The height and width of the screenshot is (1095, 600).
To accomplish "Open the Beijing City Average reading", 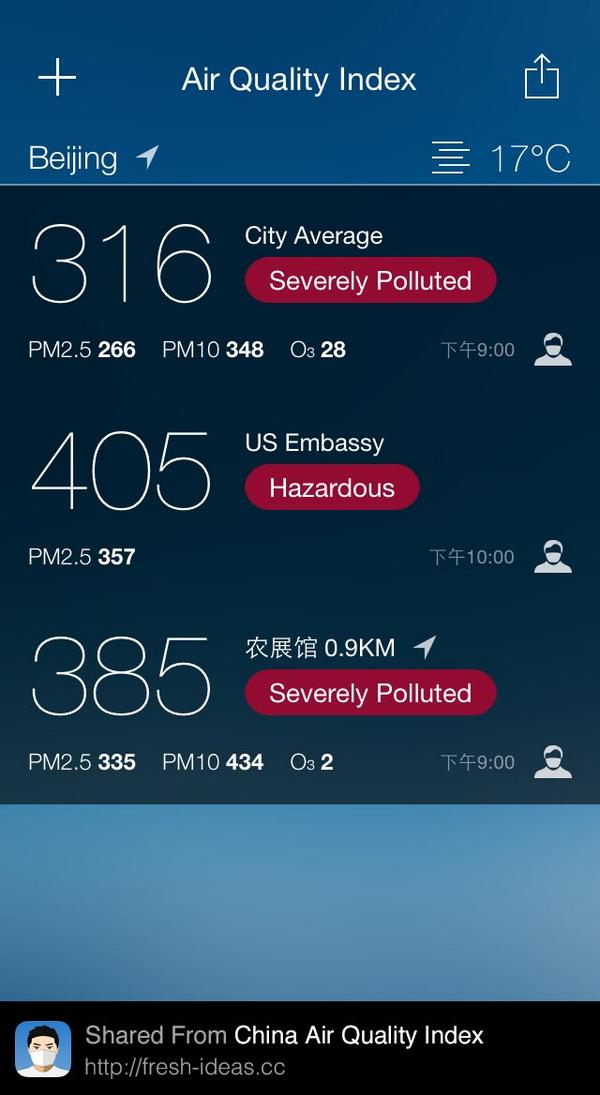I will click(300, 288).
